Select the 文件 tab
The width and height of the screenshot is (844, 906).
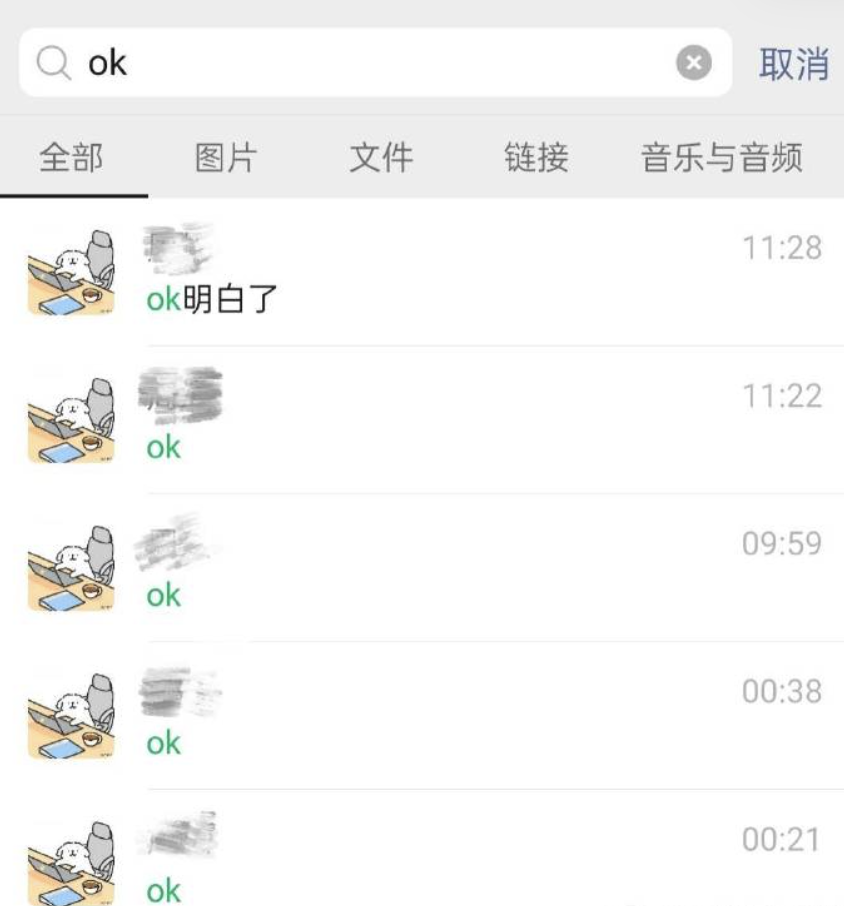(x=381, y=157)
